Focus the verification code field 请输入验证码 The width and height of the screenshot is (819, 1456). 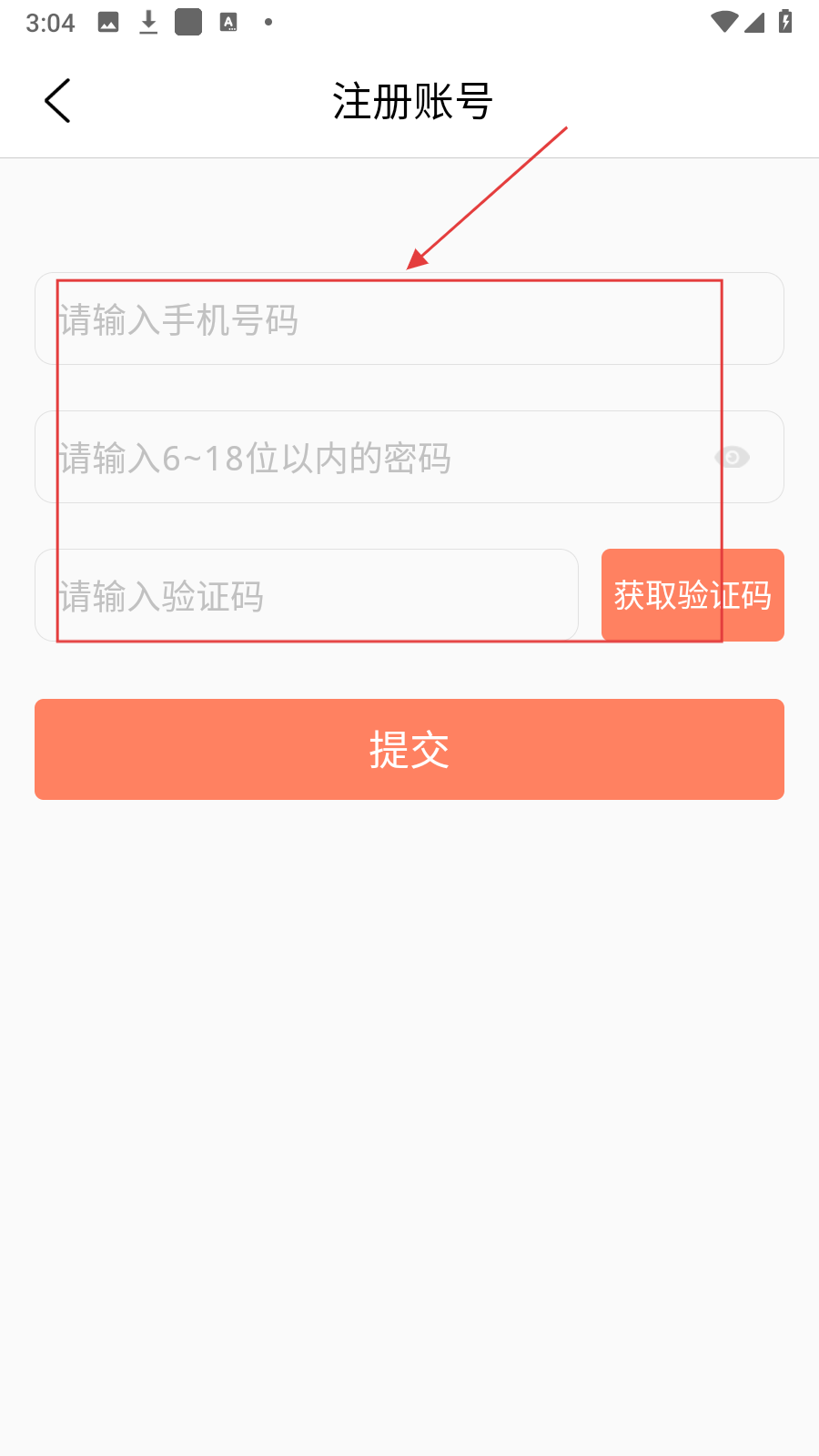[x=307, y=596]
